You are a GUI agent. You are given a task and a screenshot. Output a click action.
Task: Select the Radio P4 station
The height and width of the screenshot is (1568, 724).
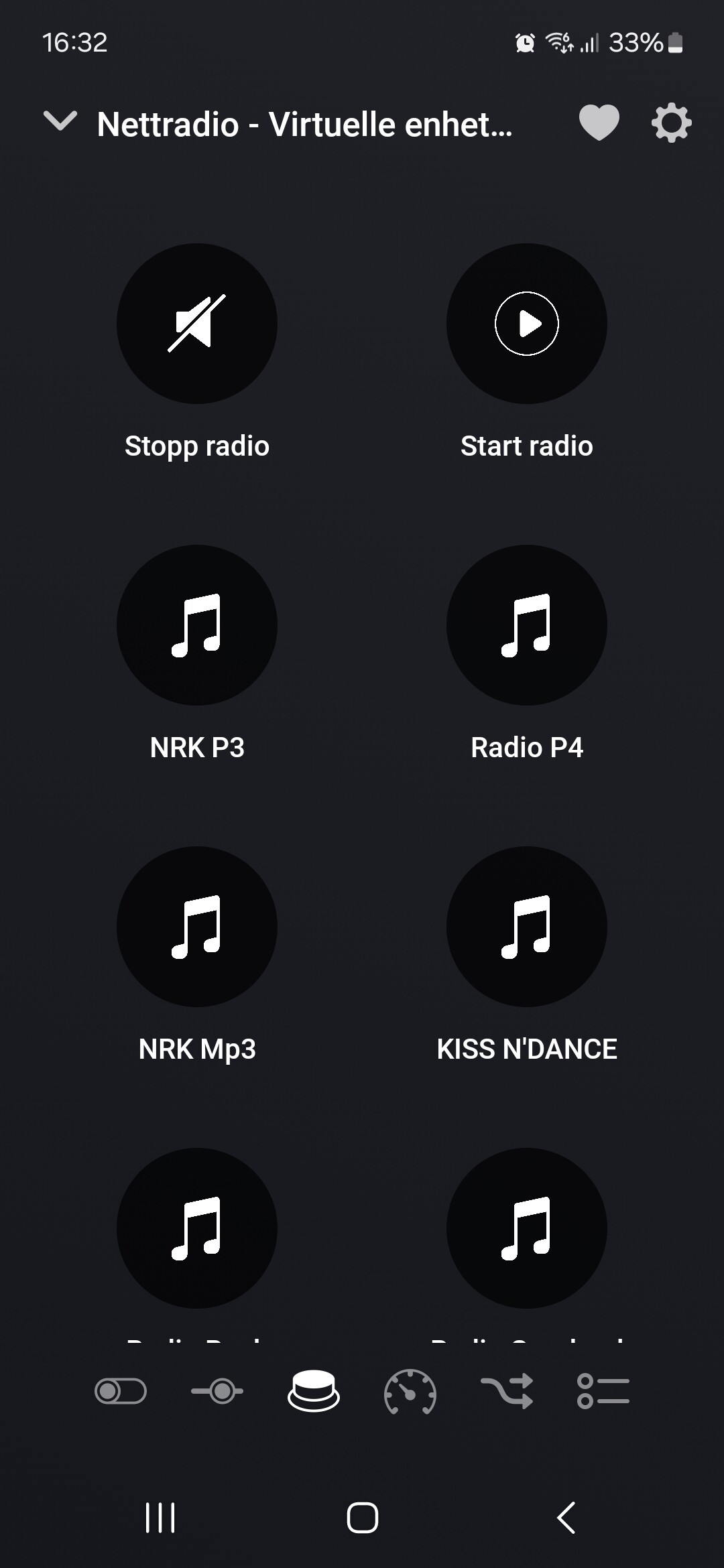click(x=526, y=625)
